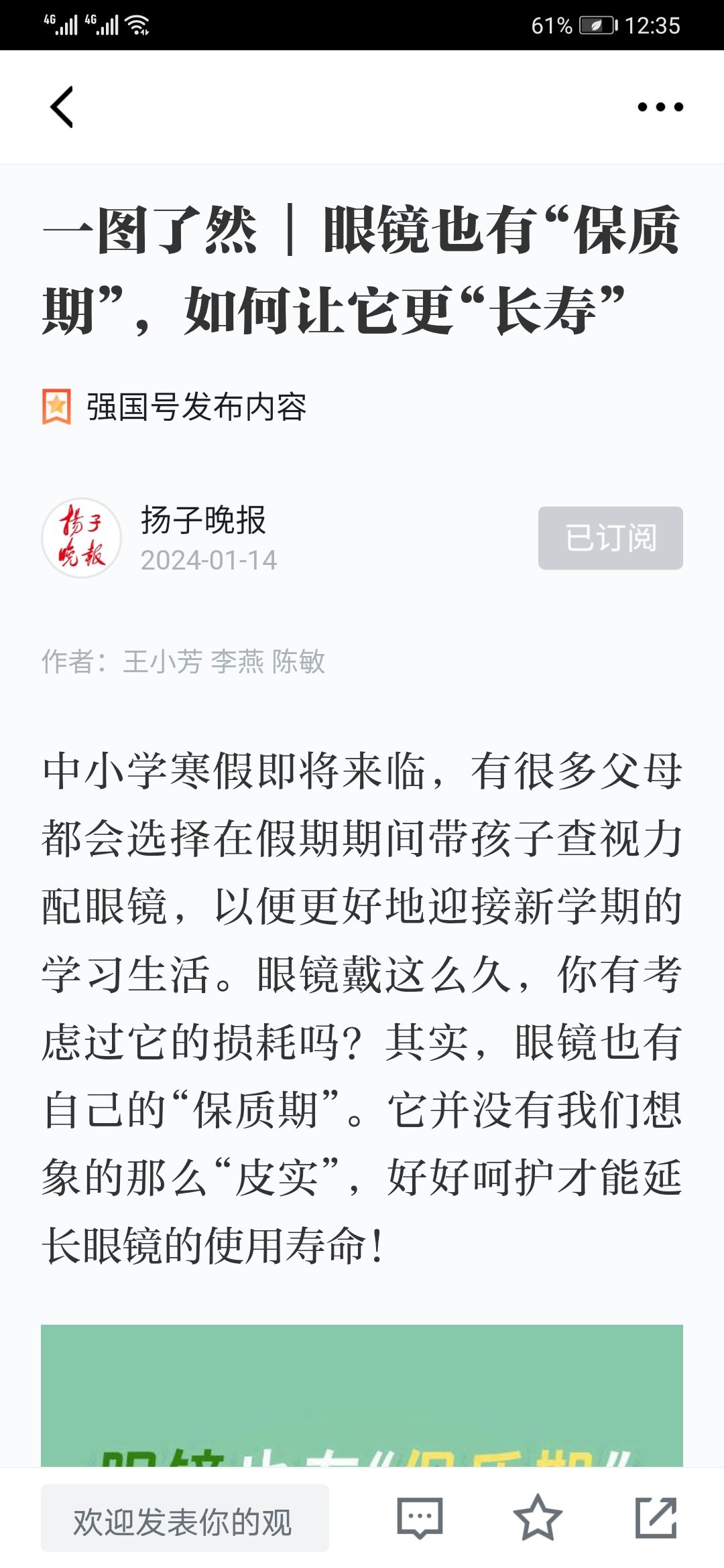View comments via the speech bubble icon
The image size is (724, 1568).
click(x=420, y=1518)
